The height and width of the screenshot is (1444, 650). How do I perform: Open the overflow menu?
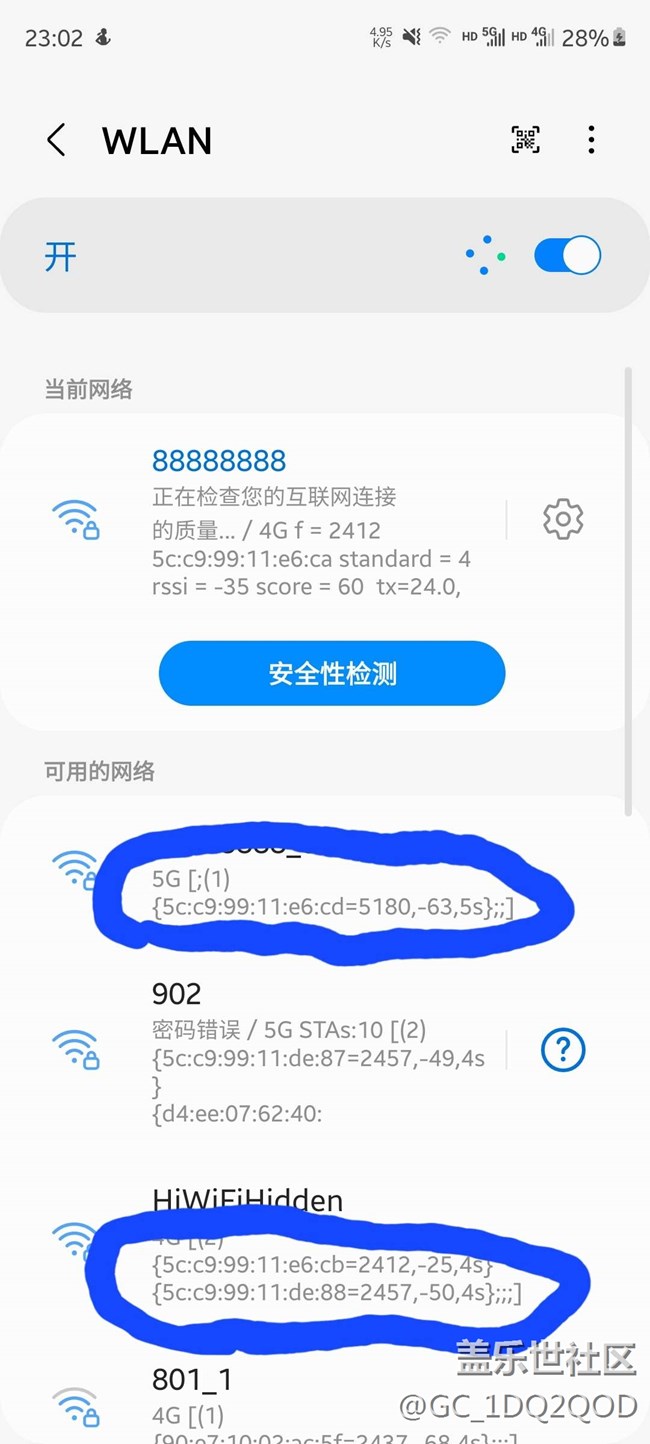pyautogui.click(x=591, y=140)
